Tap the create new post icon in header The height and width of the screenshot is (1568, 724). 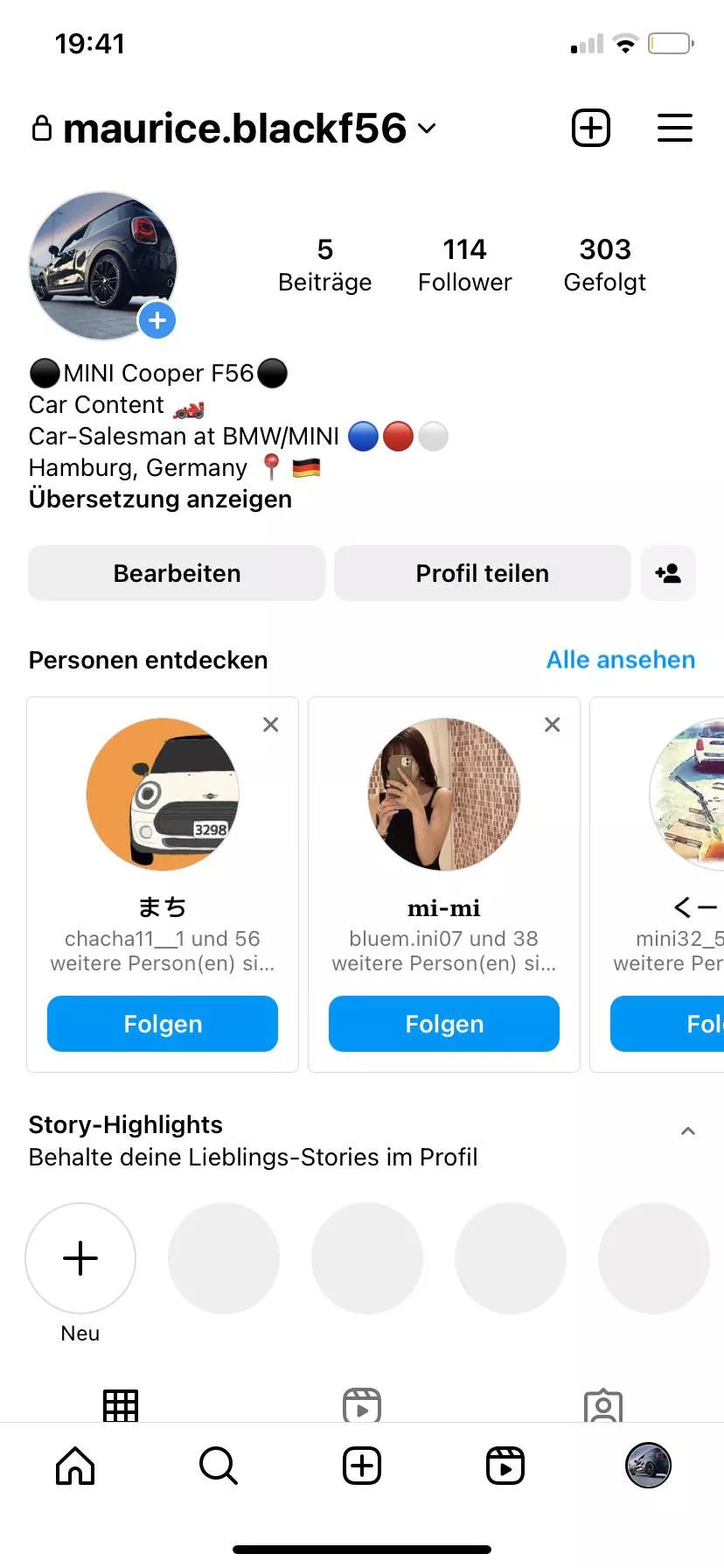[590, 129]
